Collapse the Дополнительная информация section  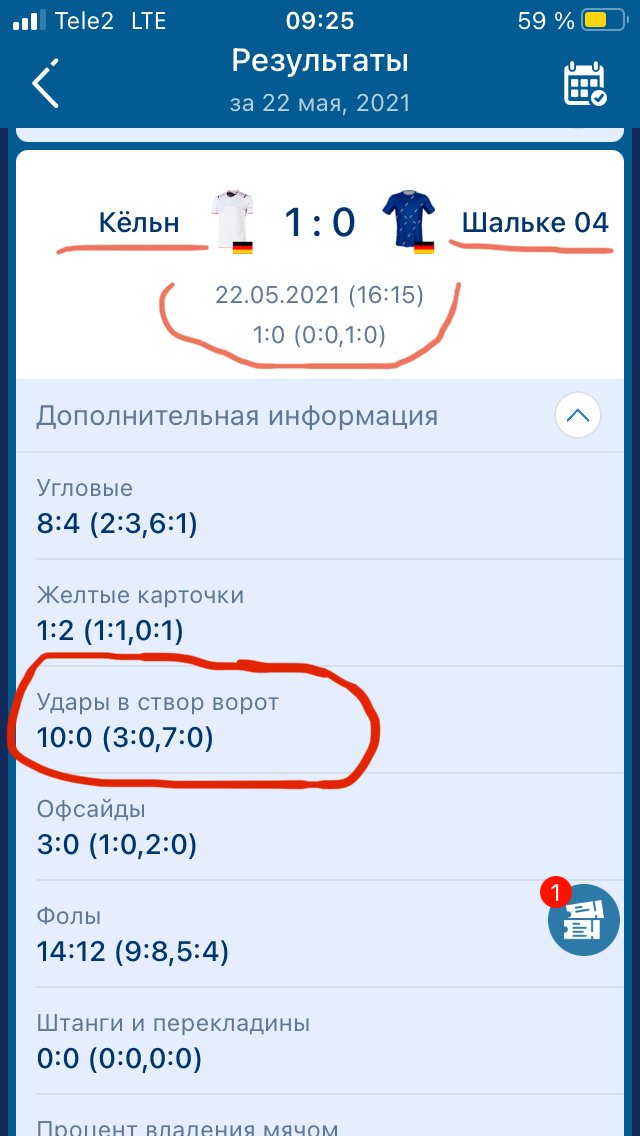click(x=577, y=416)
